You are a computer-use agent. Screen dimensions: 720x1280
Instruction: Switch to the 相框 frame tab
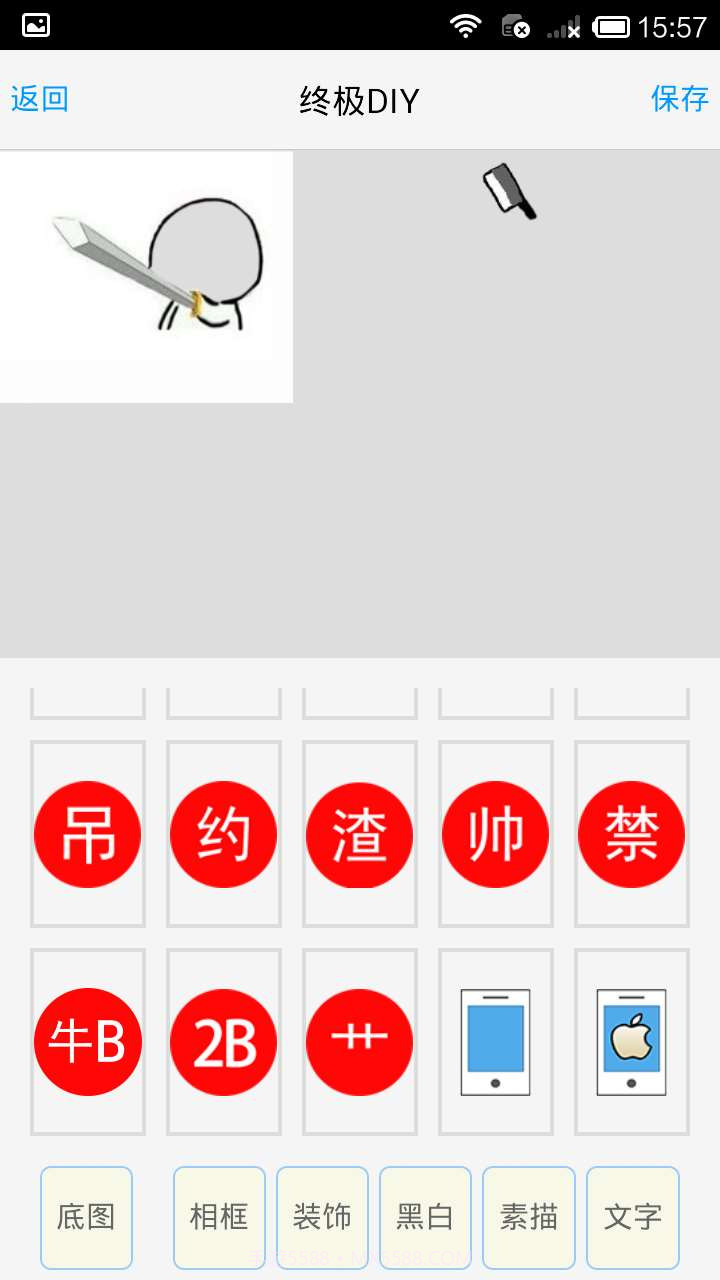coord(218,1216)
